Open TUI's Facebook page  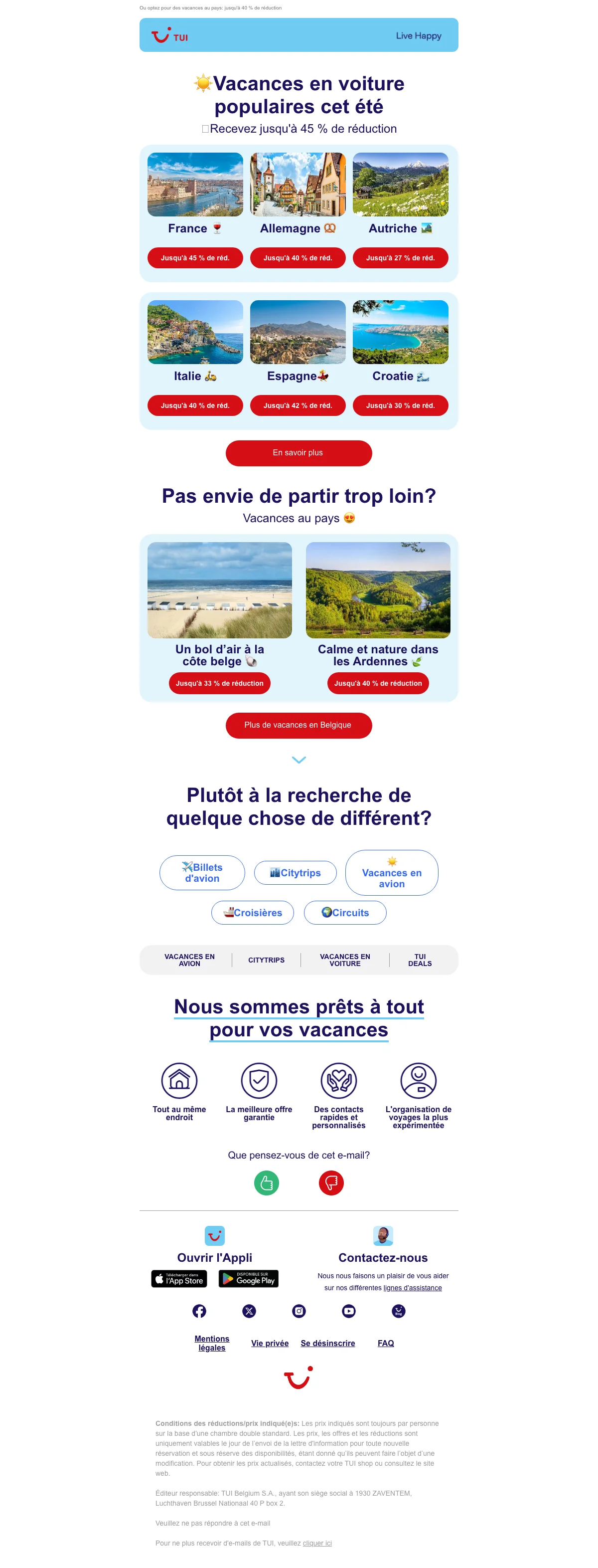pos(199,1311)
